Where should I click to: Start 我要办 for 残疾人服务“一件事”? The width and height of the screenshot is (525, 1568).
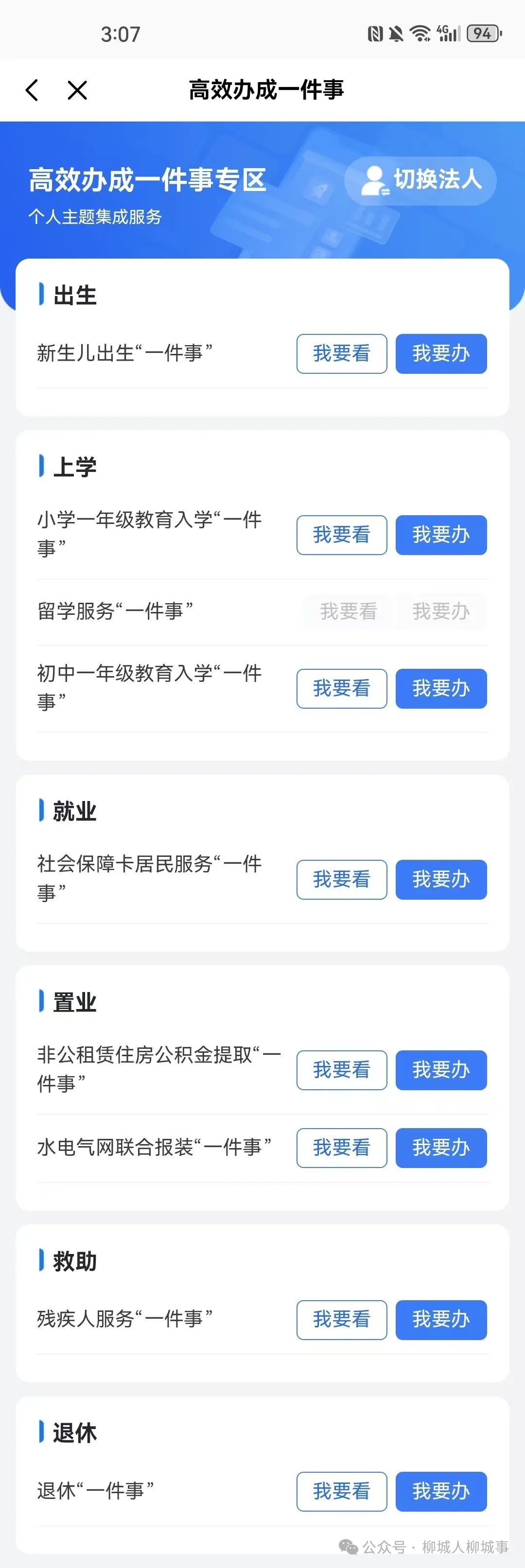441,1320
